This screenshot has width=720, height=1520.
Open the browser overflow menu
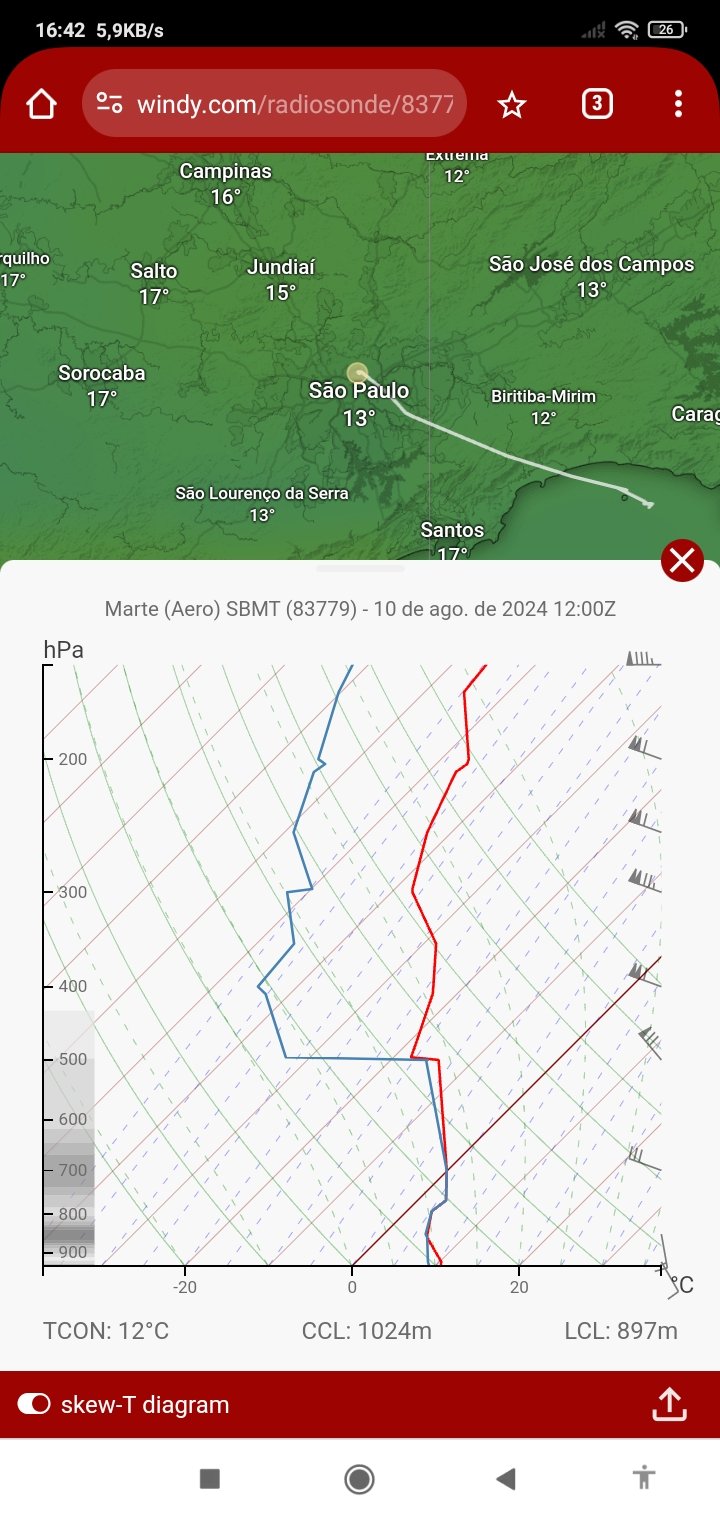pos(678,104)
